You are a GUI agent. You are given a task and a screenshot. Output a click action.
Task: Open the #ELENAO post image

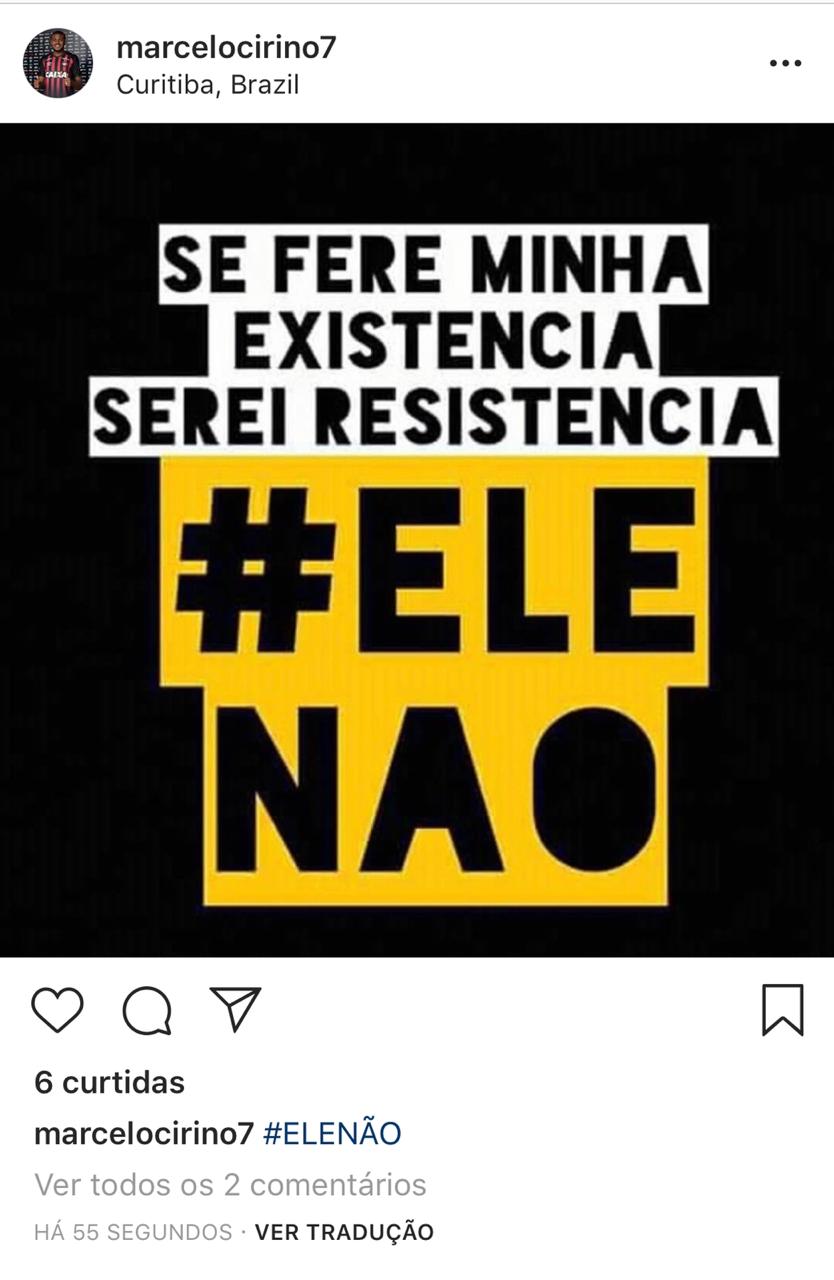(417, 540)
